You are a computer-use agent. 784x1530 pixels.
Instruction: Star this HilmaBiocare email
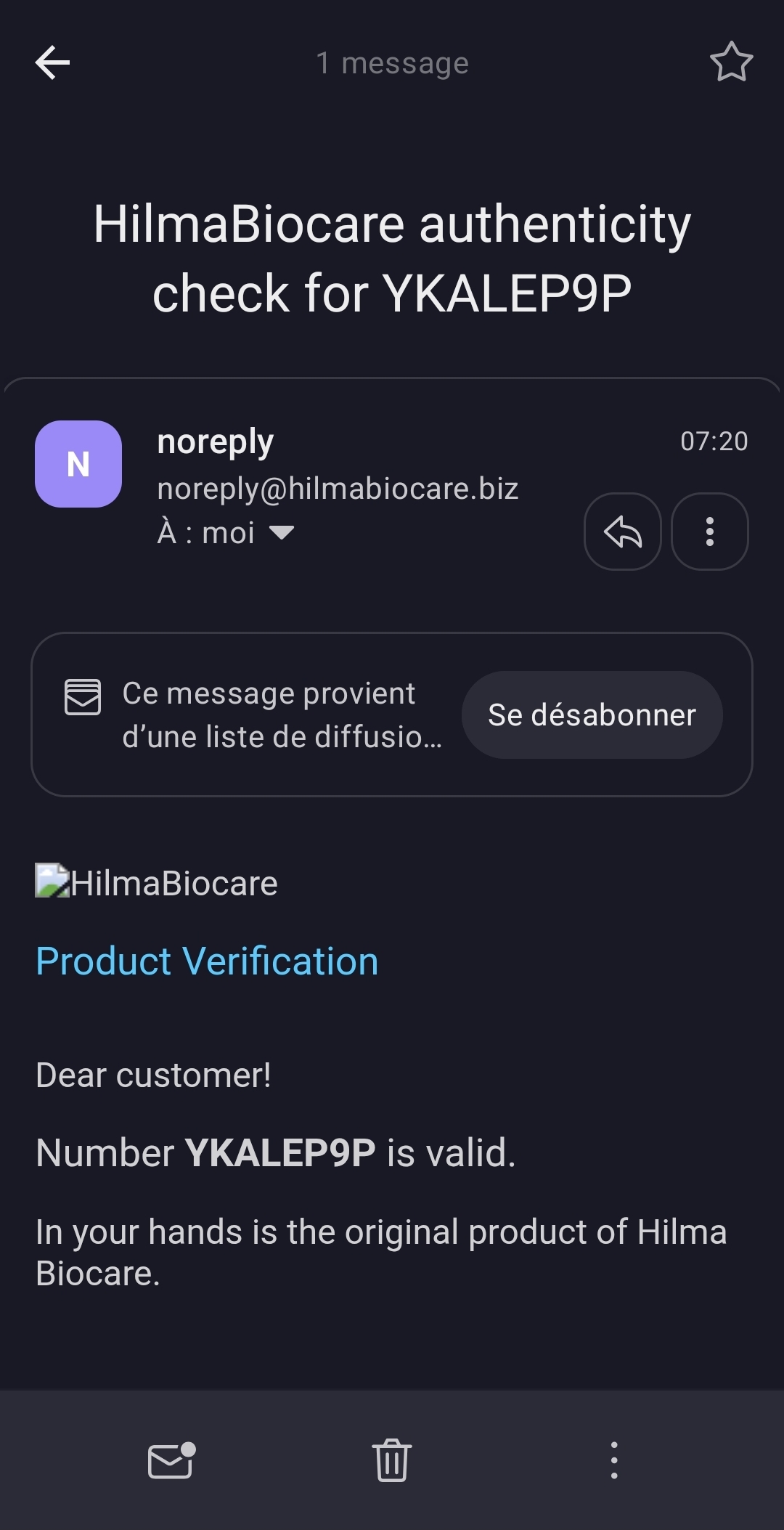731,62
